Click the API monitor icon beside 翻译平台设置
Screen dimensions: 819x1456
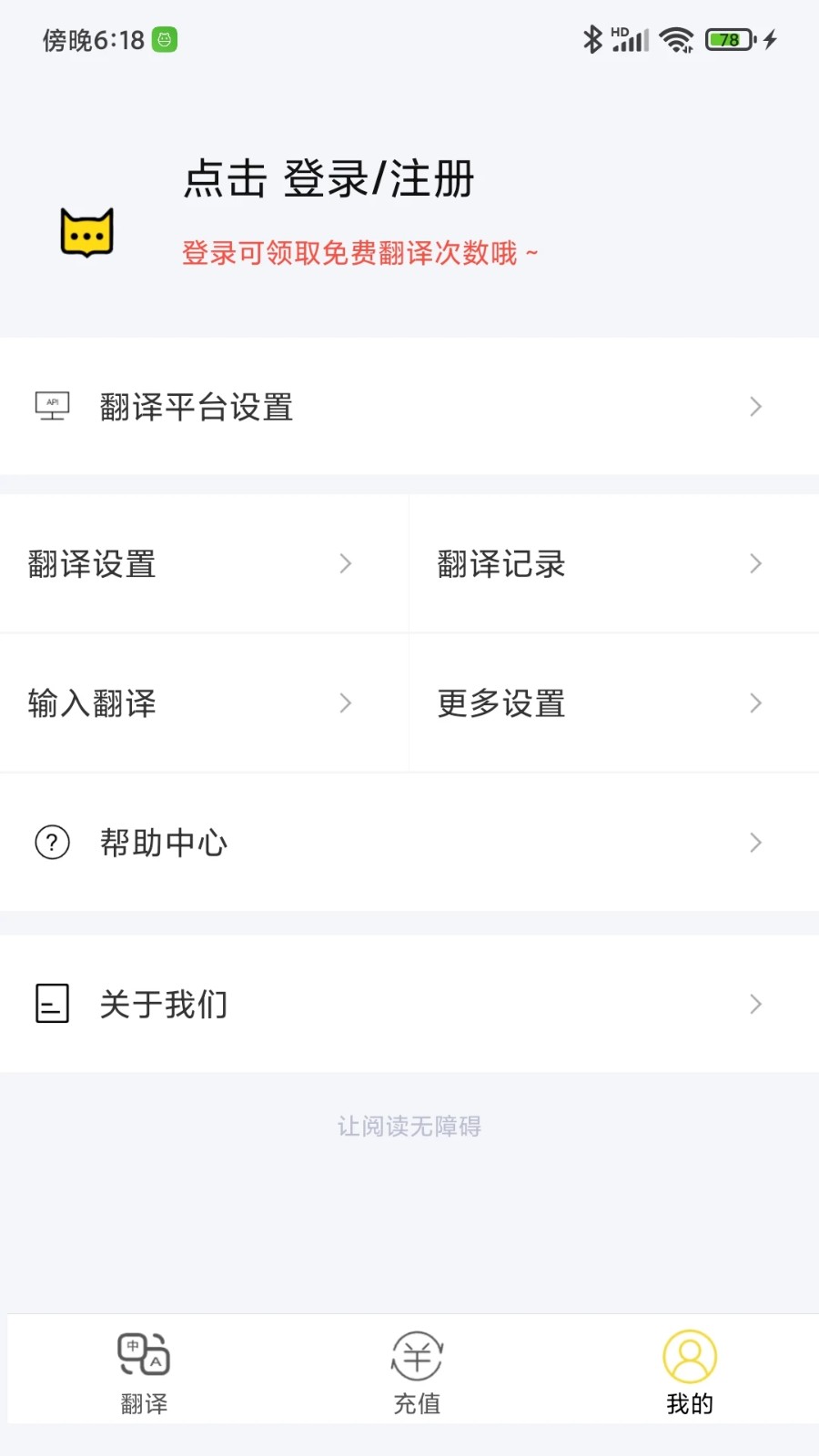coord(52,407)
